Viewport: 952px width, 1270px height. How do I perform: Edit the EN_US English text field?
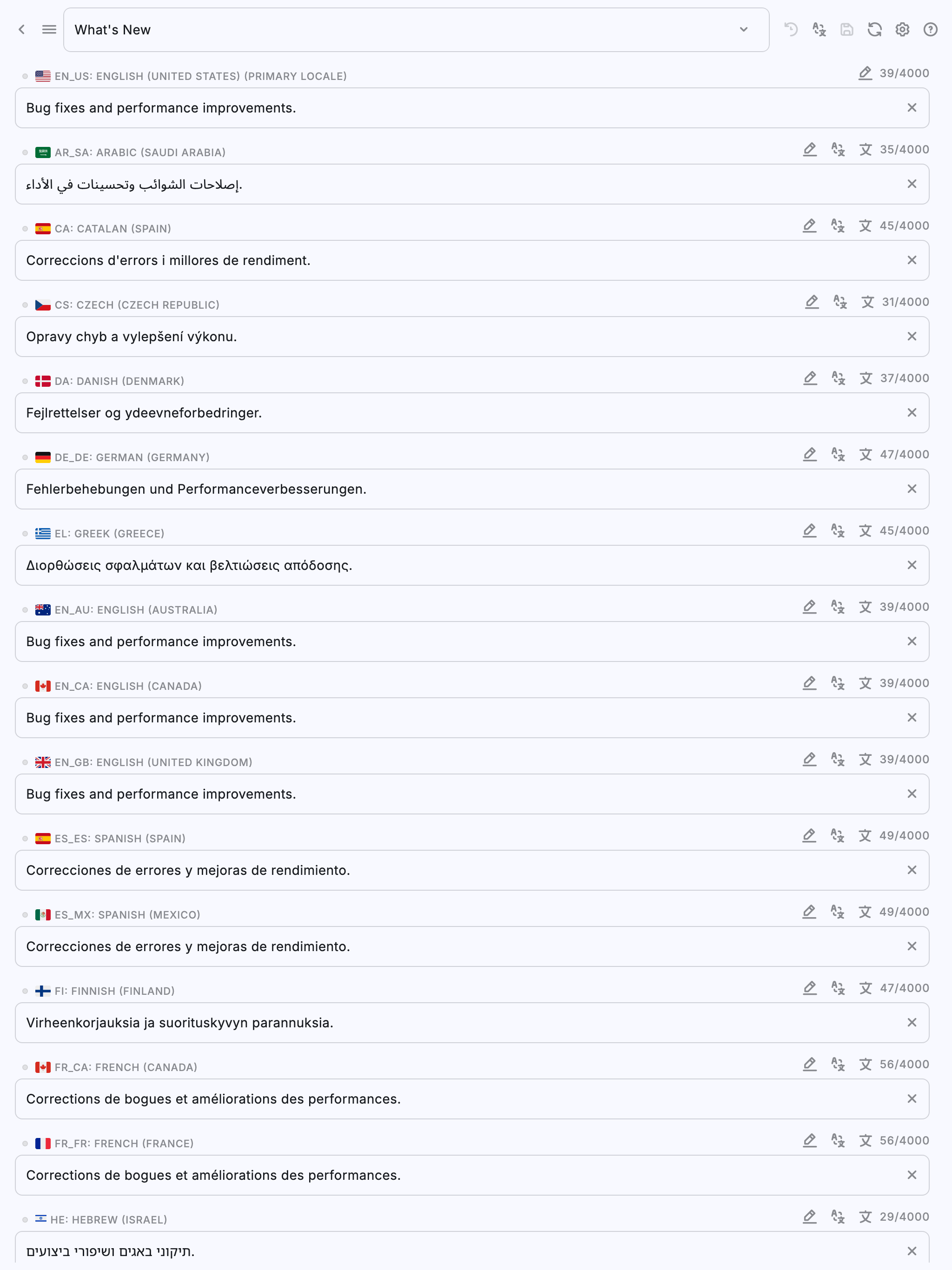click(x=459, y=108)
